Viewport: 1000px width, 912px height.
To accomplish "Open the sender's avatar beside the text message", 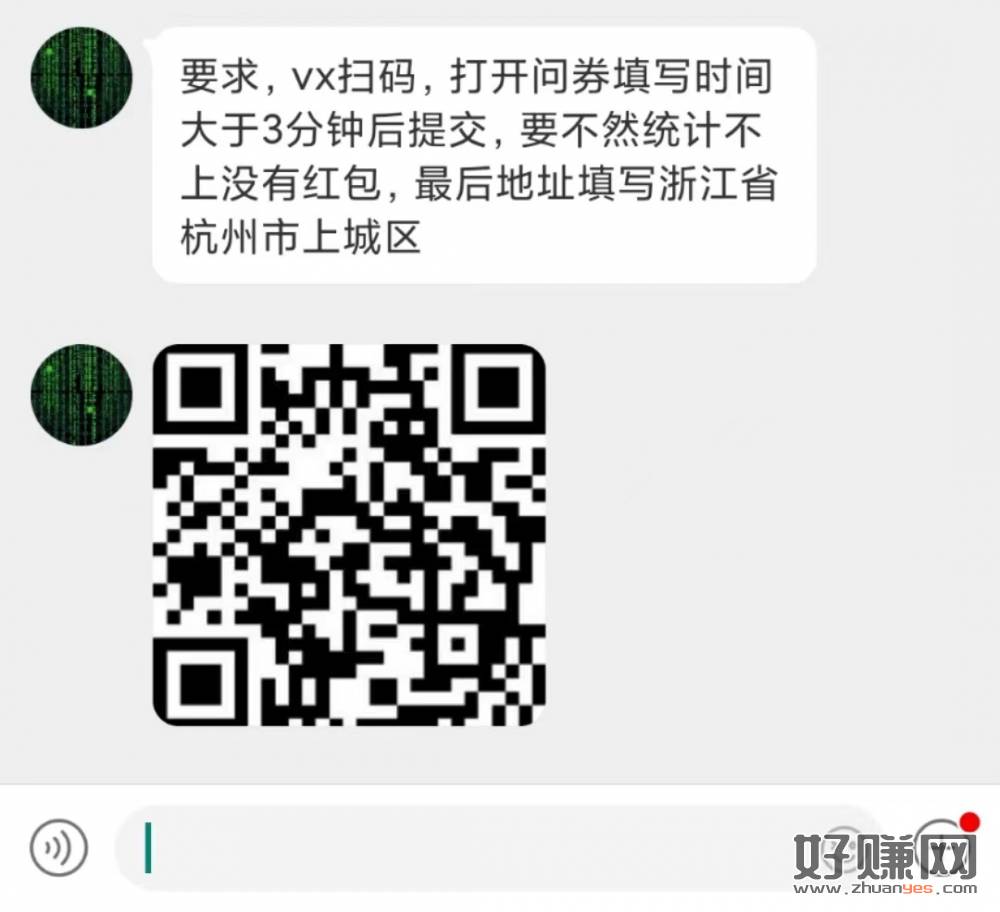I will [82, 77].
